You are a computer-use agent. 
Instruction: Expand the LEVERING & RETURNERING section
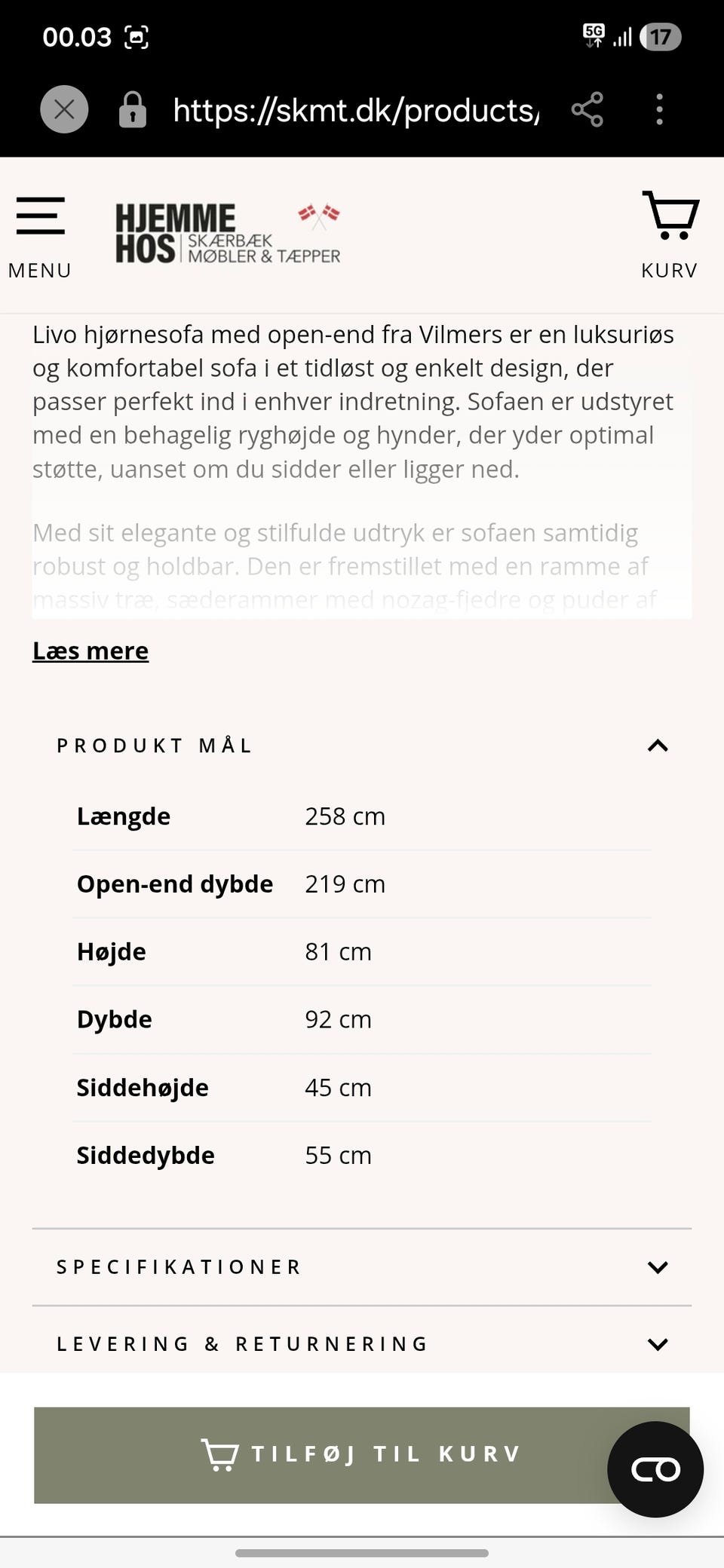[658, 1344]
